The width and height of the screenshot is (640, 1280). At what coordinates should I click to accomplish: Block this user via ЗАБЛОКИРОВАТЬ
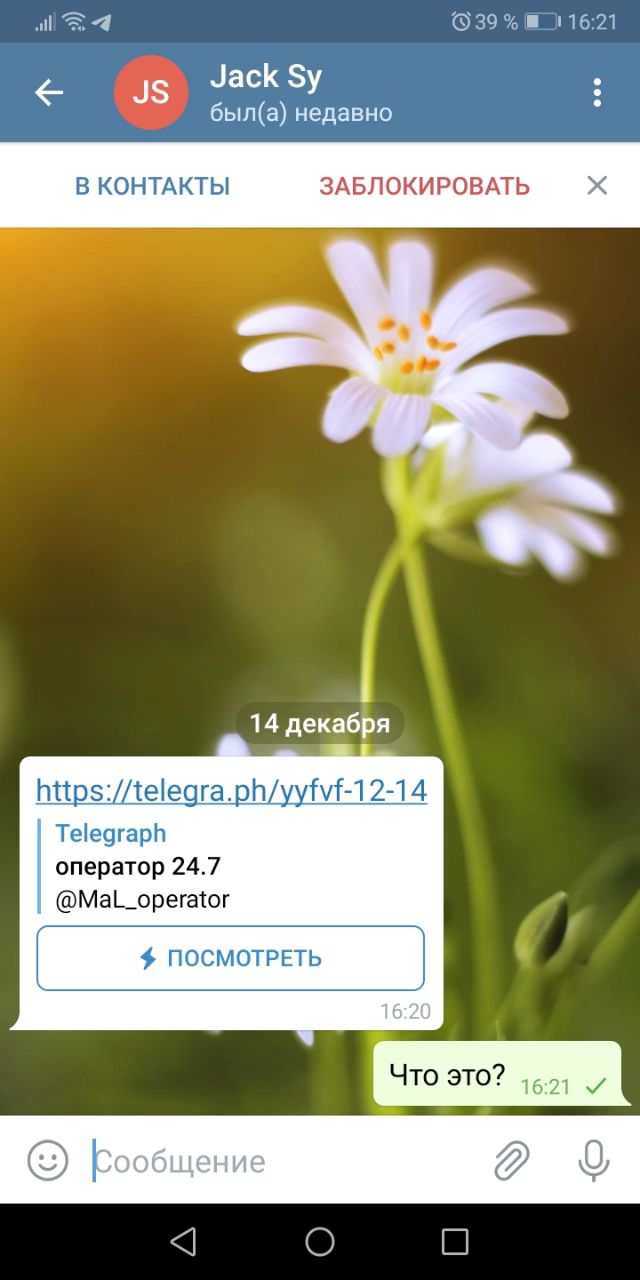[x=424, y=186]
